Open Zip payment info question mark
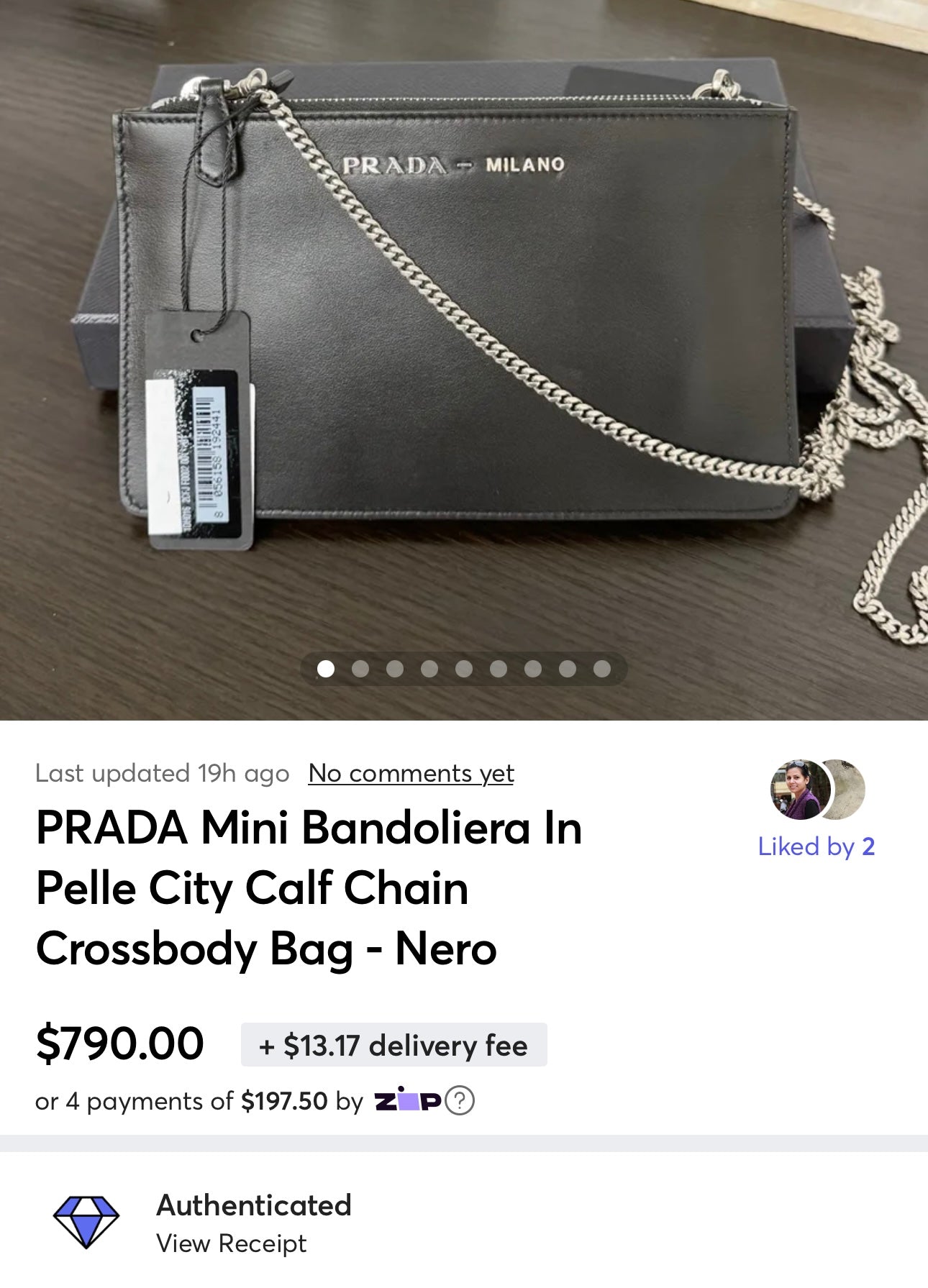Screen dimensions: 928x1288 [x=460, y=1100]
